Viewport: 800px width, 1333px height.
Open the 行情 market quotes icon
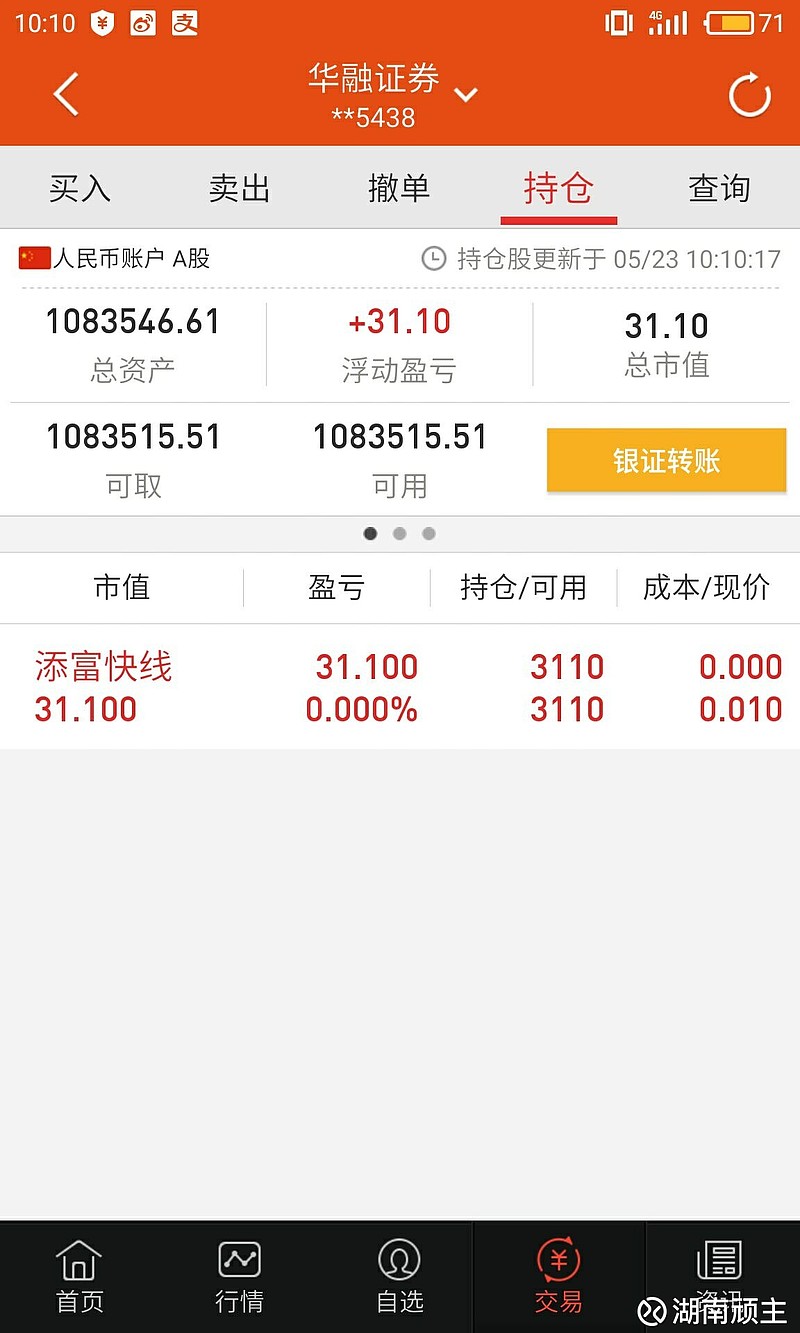(238, 1276)
